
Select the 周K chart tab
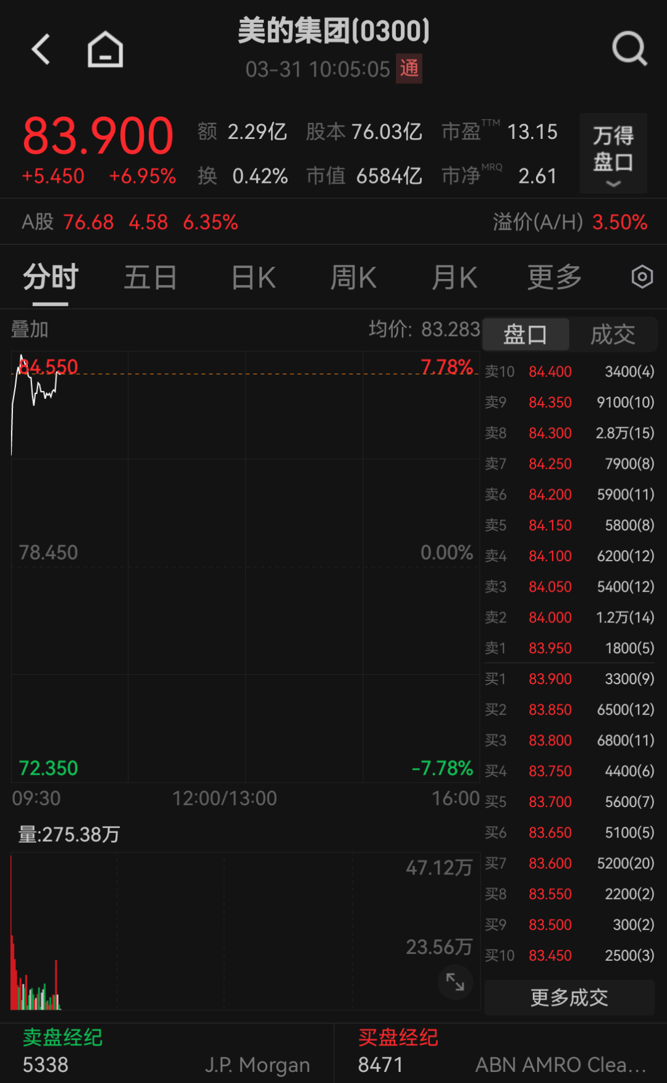coord(353,277)
